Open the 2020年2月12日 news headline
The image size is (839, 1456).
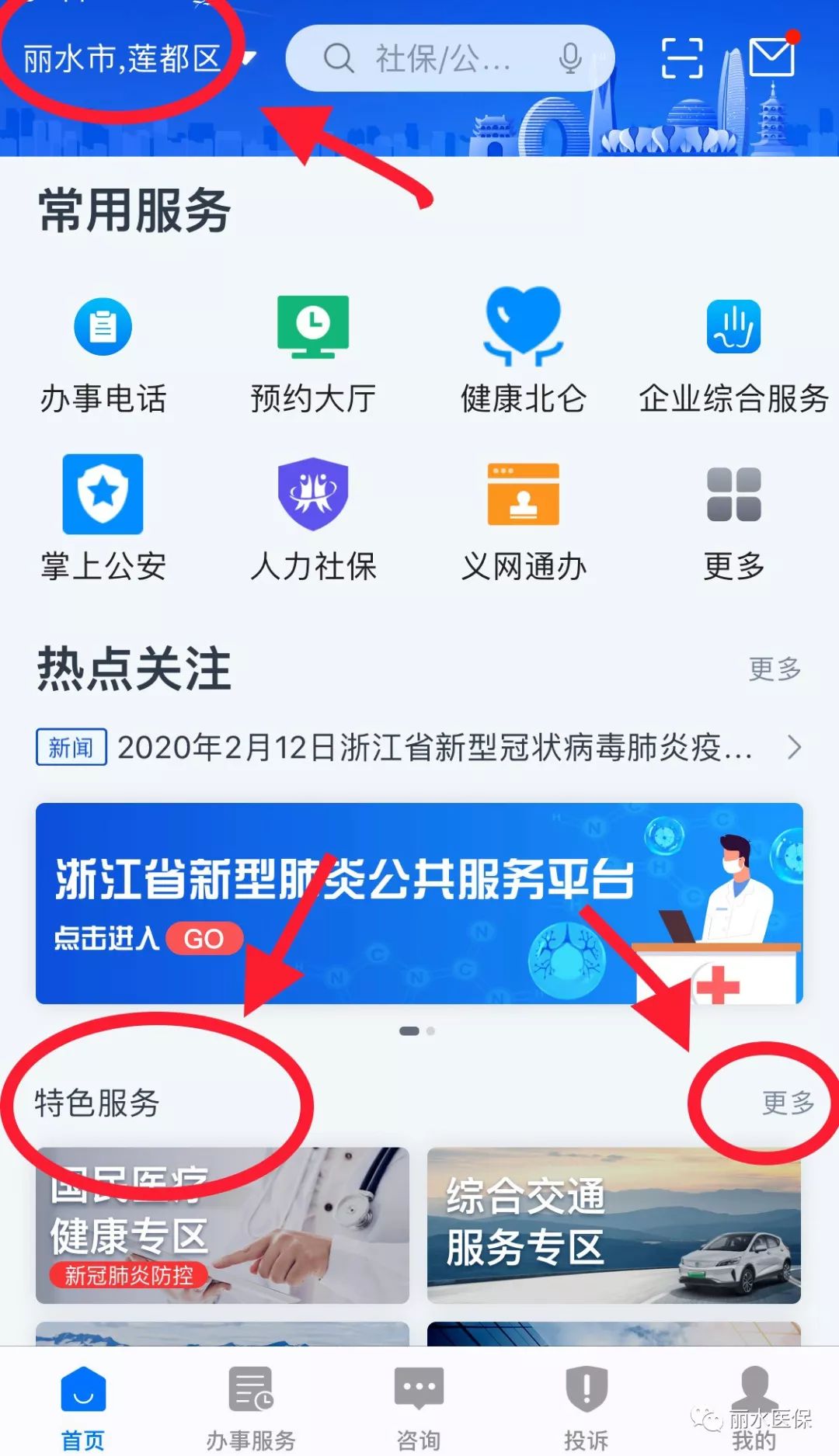[x=419, y=747]
